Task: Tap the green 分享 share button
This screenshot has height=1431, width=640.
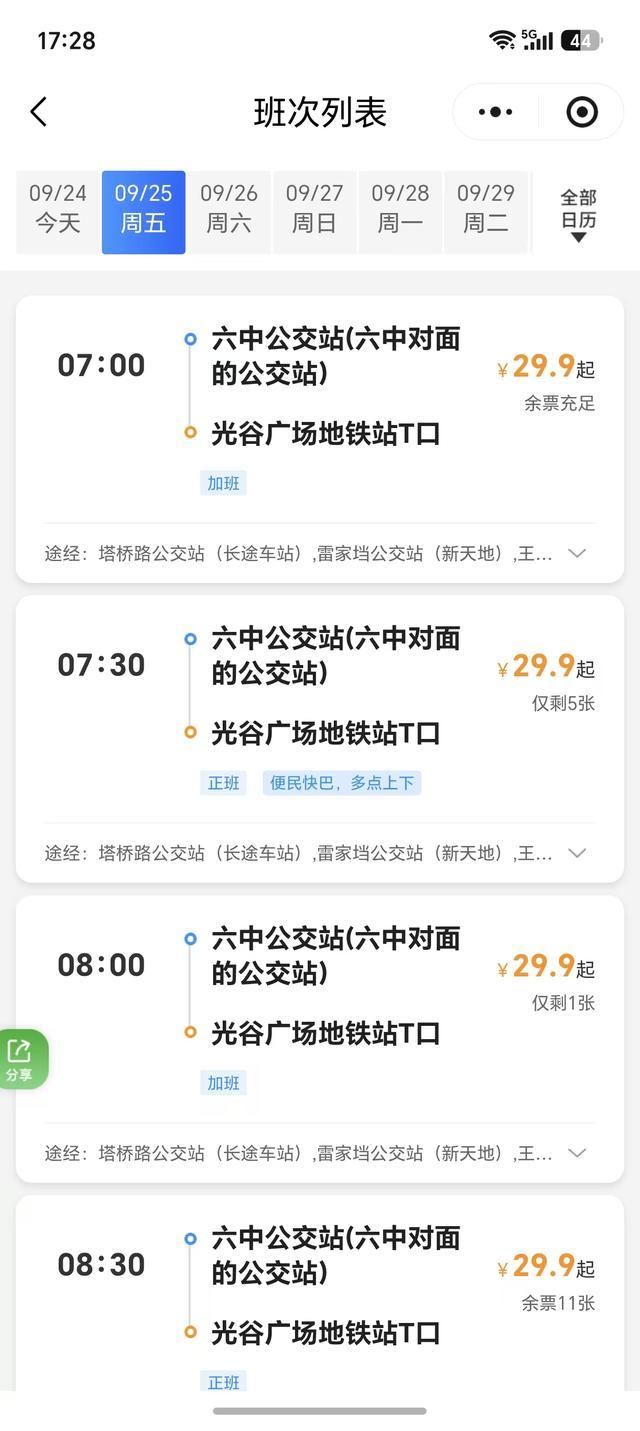Action: [21, 1059]
